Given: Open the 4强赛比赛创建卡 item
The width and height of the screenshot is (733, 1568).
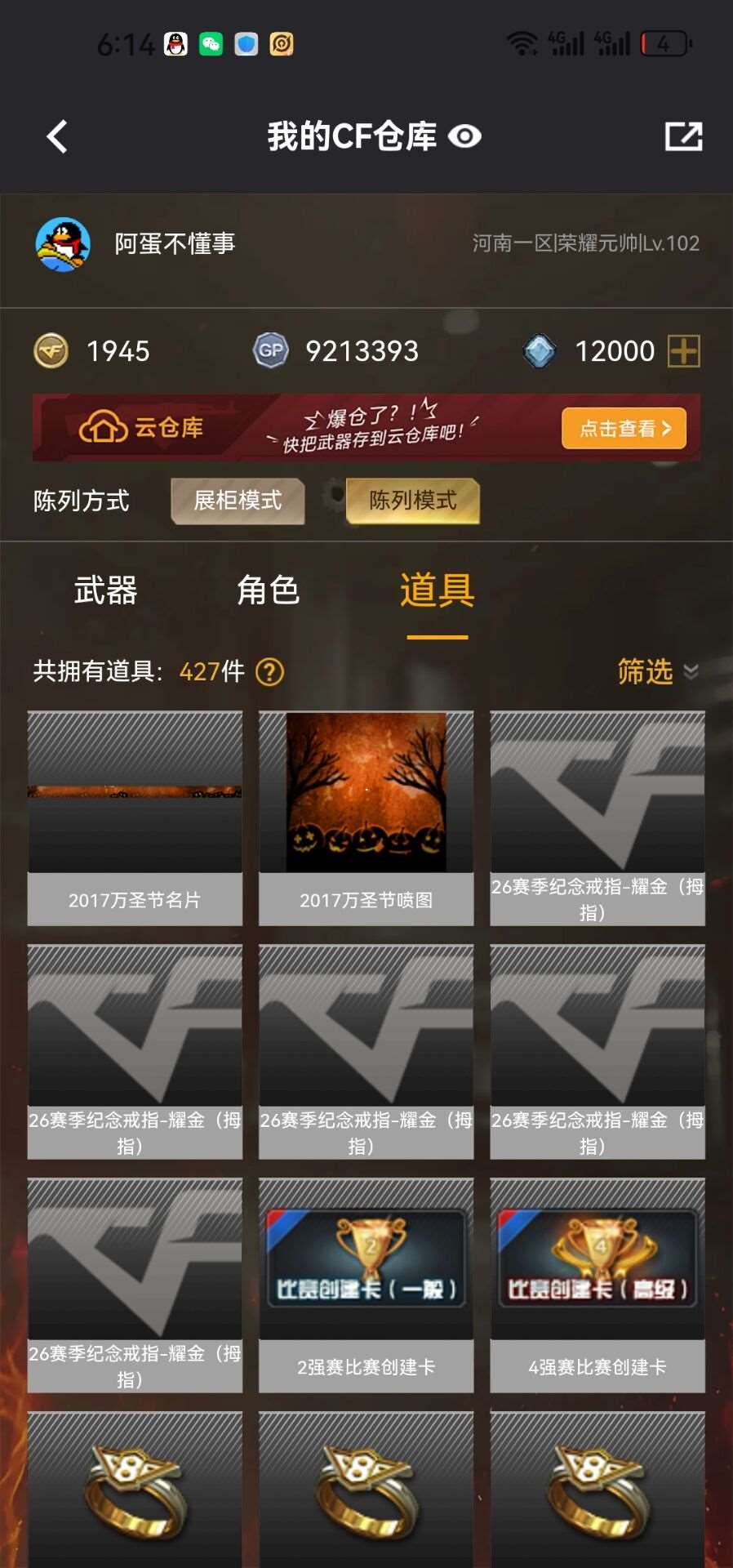Looking at the screenshot, I should [597, 1285].
